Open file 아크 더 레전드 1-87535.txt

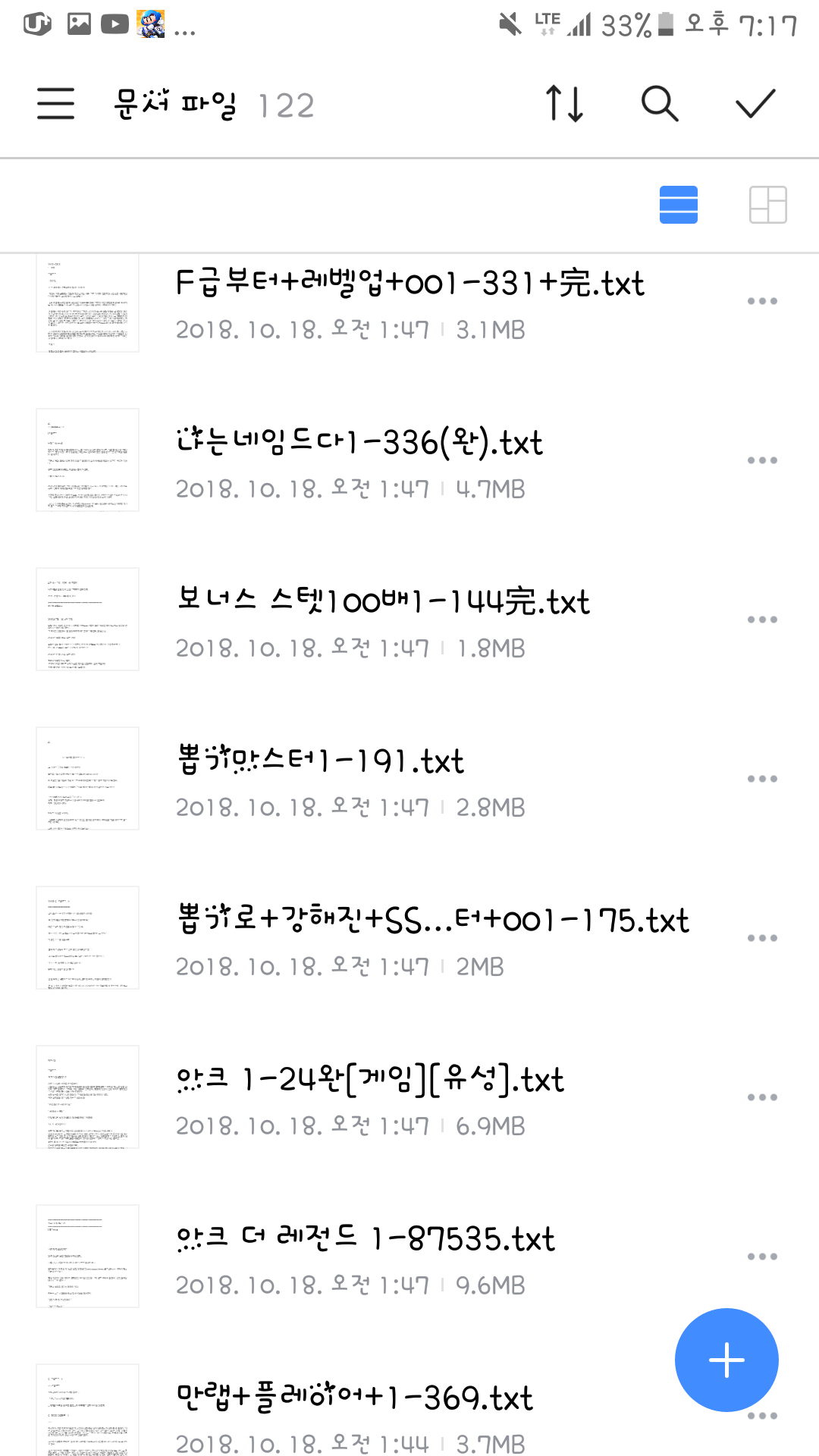pos(366,1257)
